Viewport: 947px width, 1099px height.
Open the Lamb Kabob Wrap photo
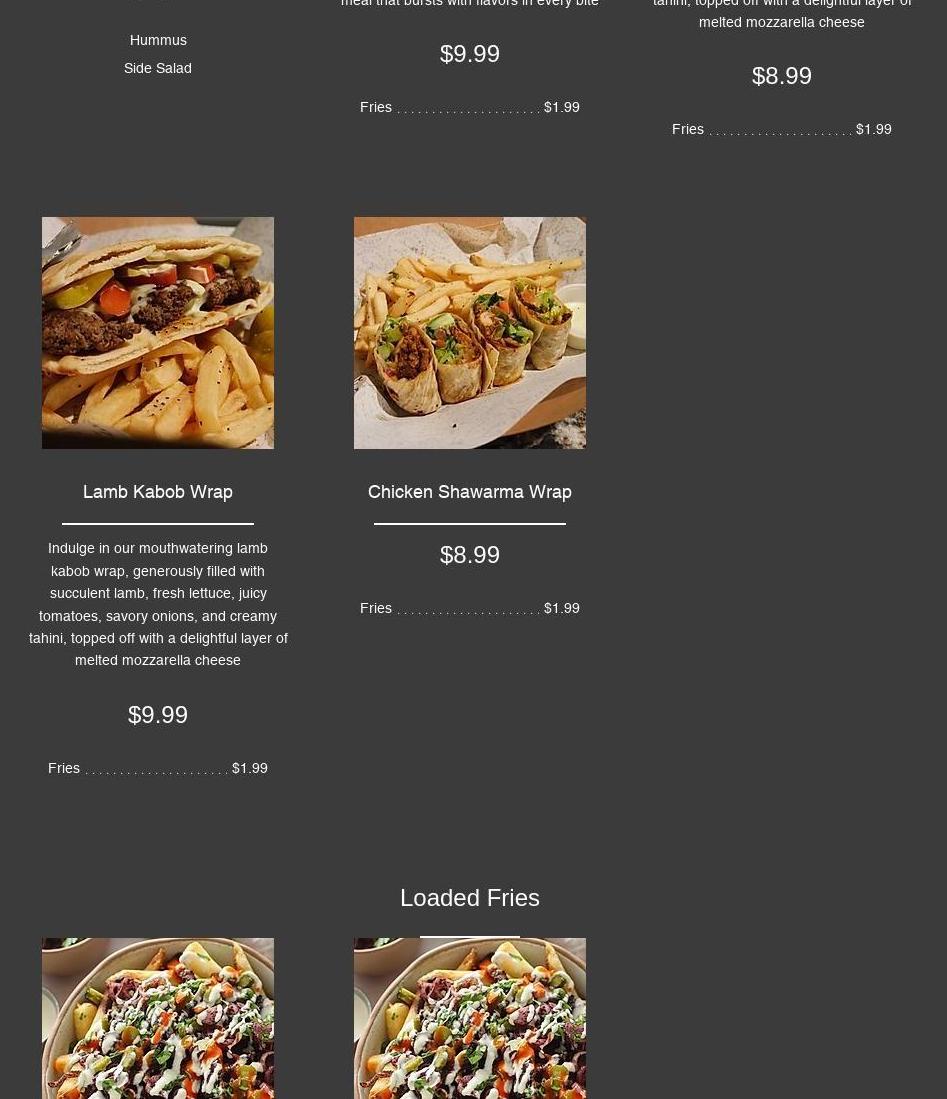pyautogui.click(x=158, y=333)
